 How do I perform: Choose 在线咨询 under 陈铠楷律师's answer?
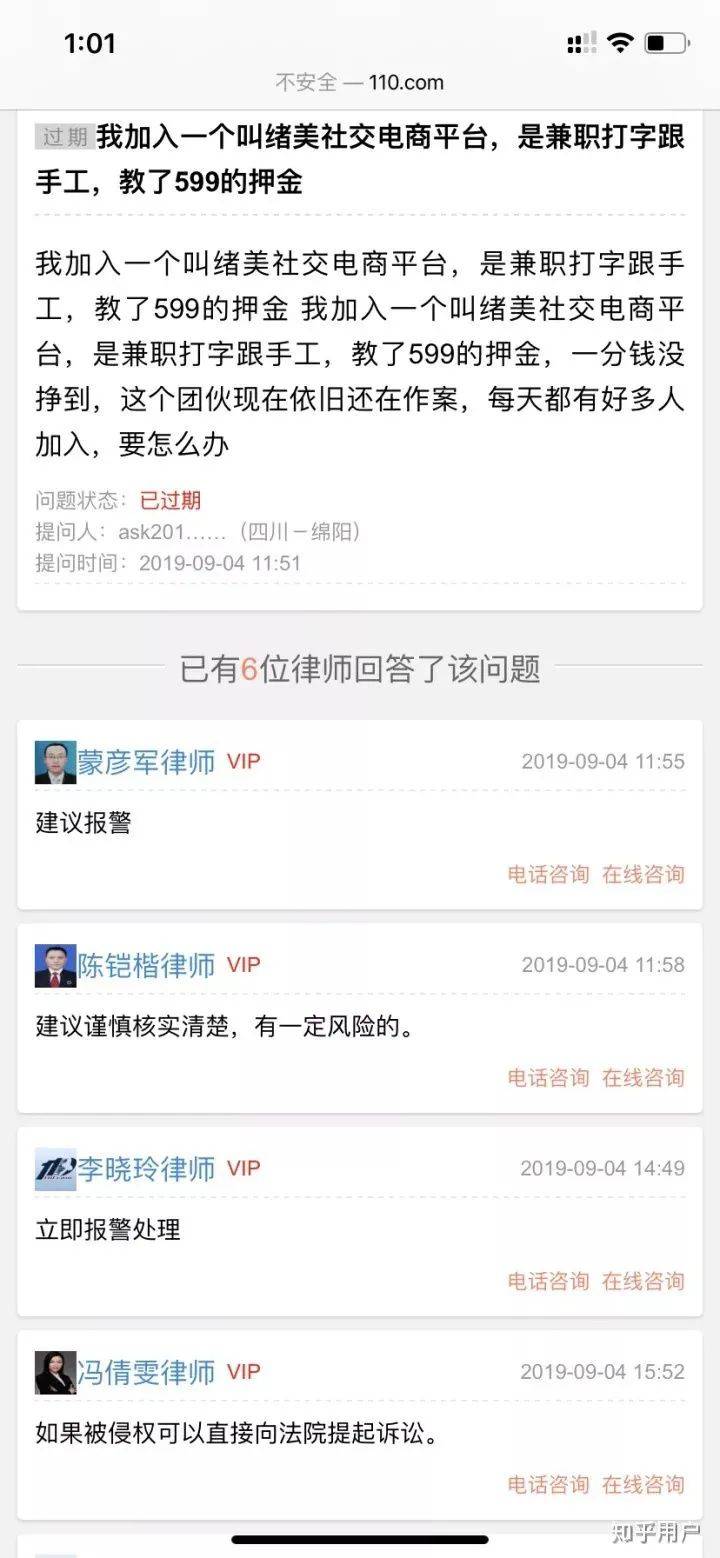coord(643,1077)
